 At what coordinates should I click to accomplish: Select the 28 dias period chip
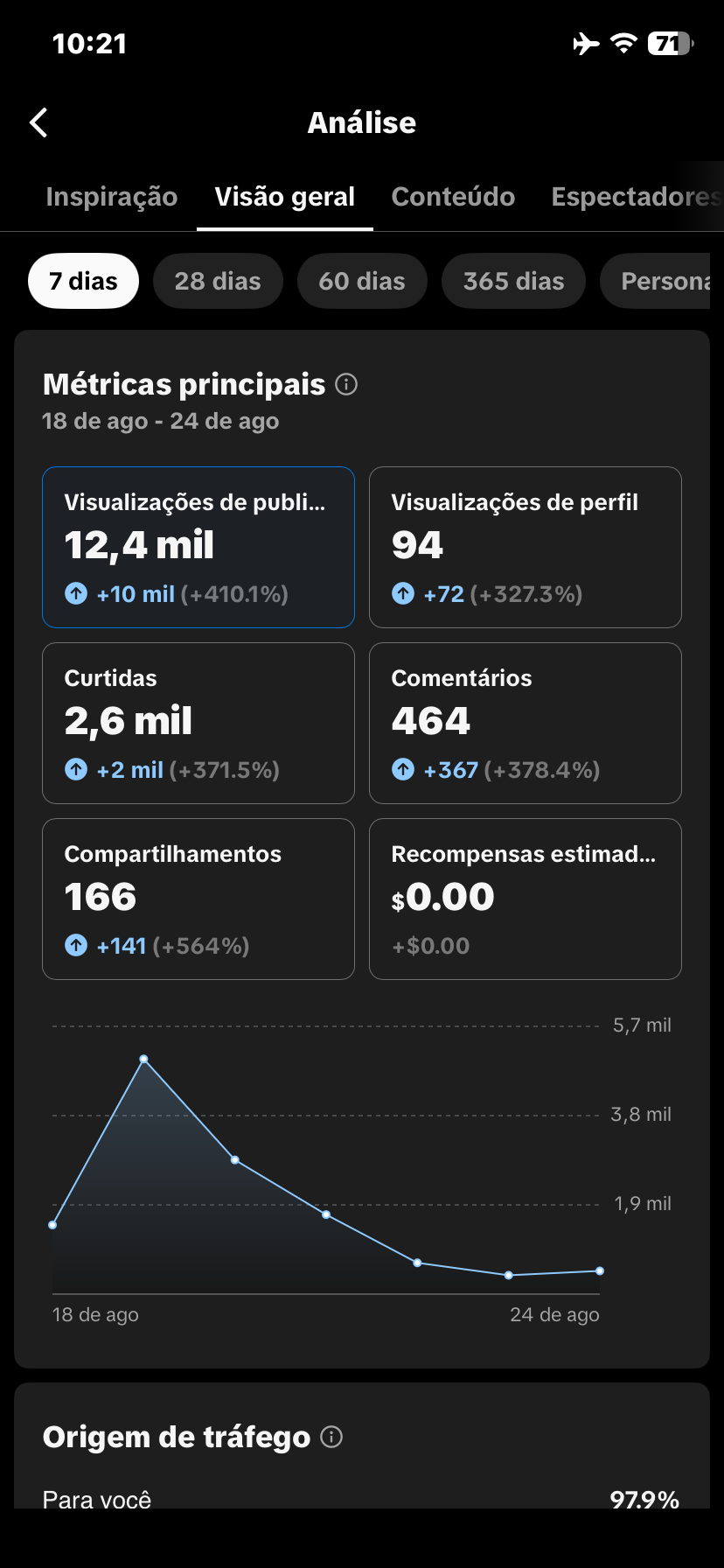tap(218, 281)
